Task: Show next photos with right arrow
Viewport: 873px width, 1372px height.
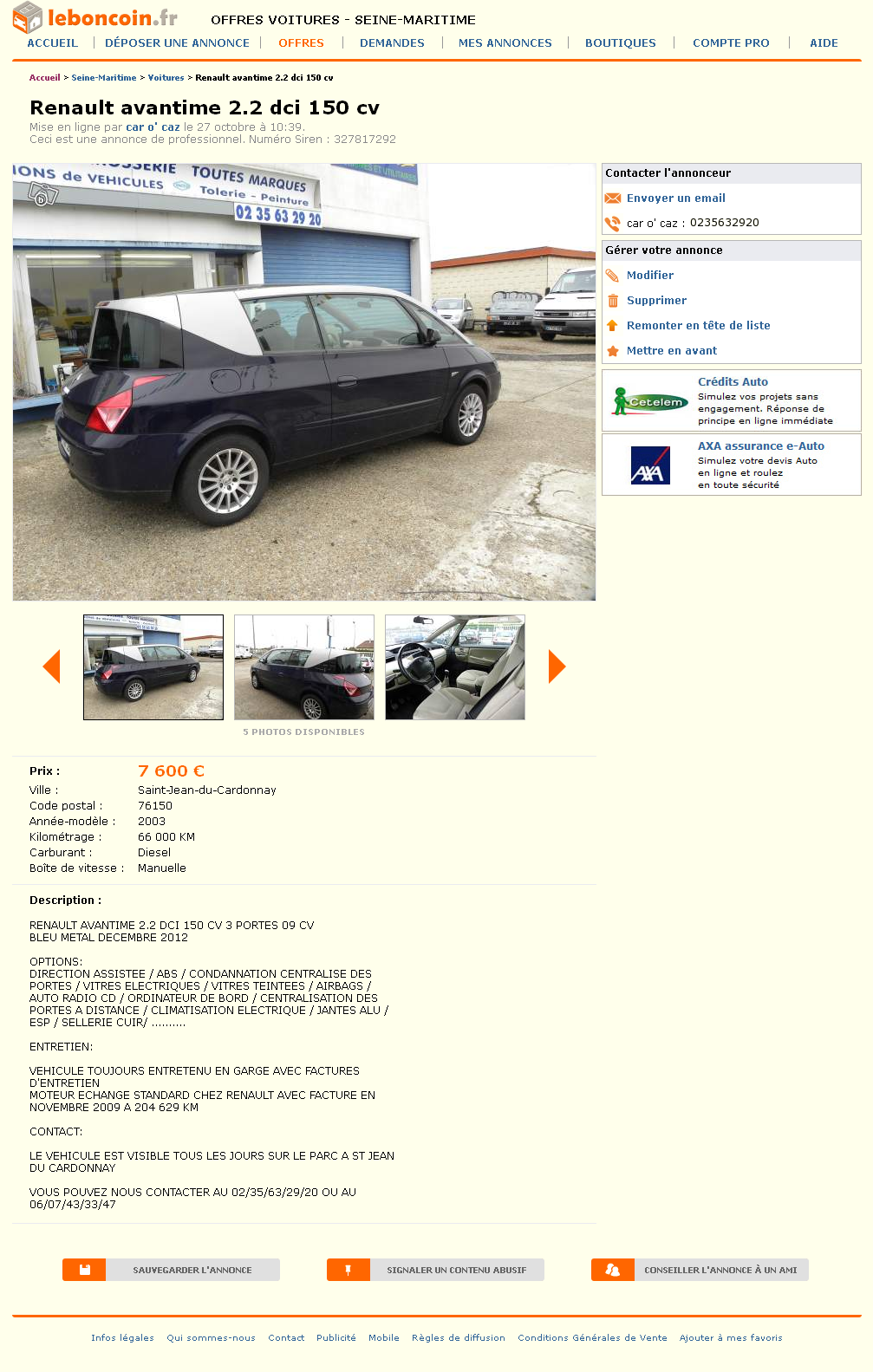Action: [557, 666]
